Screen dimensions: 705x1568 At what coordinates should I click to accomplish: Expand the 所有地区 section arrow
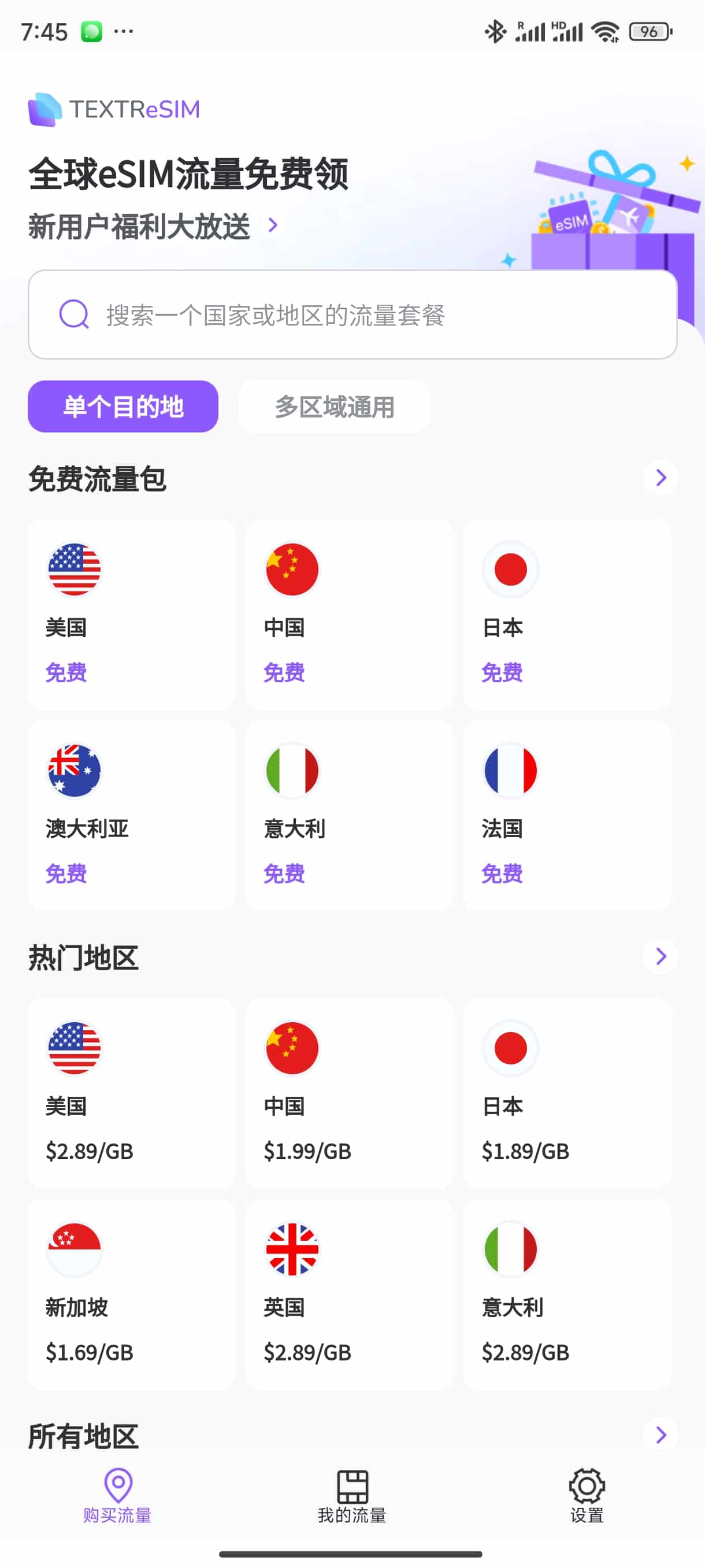pyautogui.click(x=660, y=1434)
